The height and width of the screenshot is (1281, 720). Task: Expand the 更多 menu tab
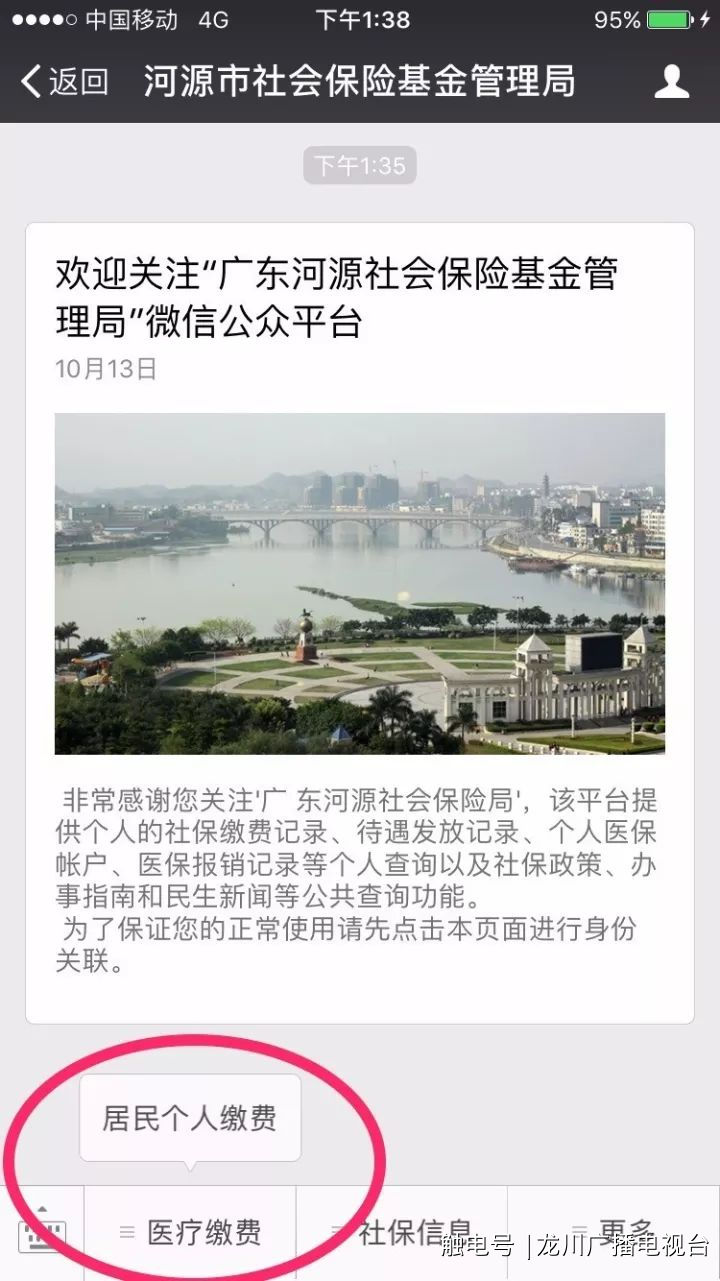tap(613, 1231)
